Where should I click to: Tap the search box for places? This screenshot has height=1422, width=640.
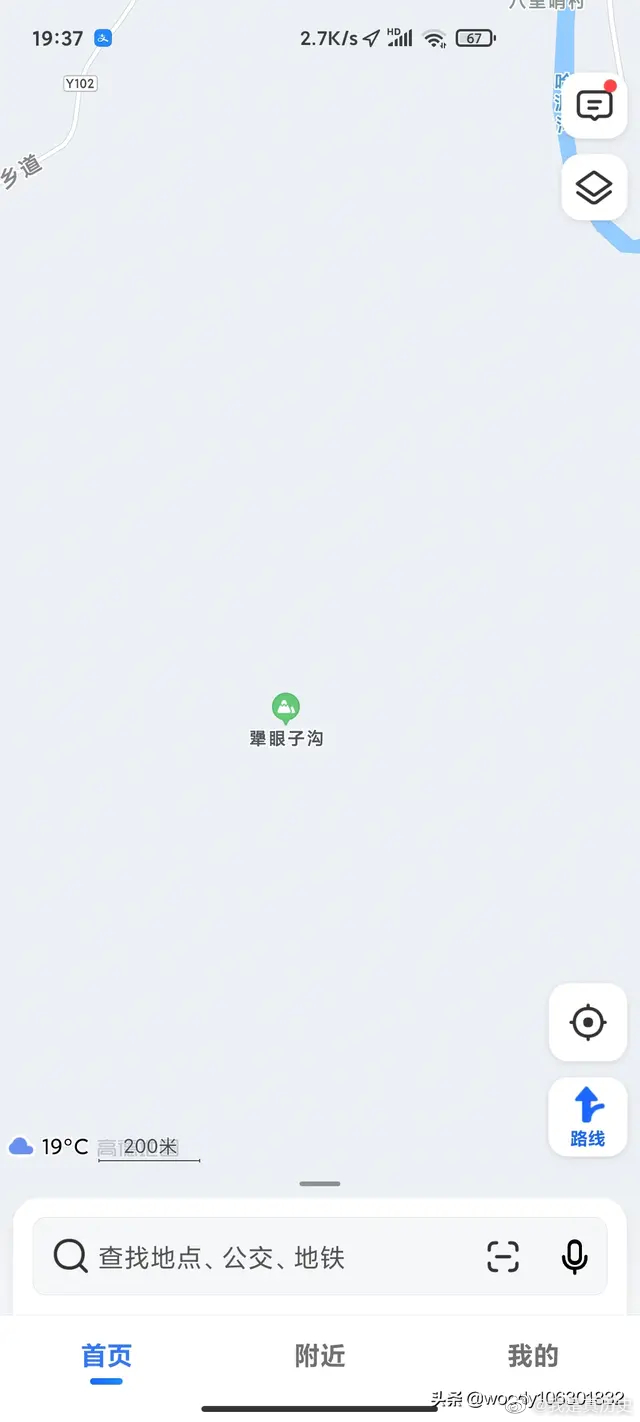click(x=260, y=1257)
